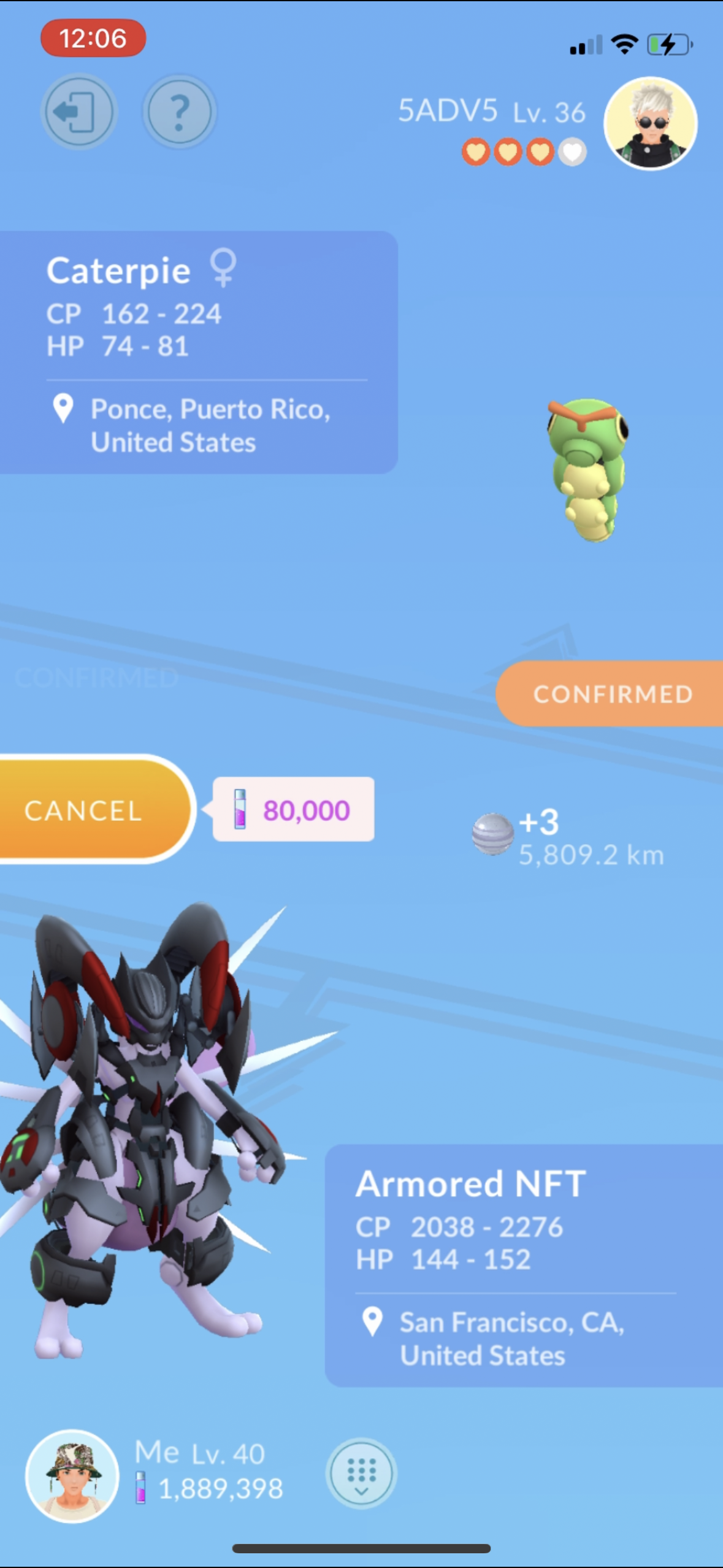Cancel the confirmed trade
This screenshot has height=1568, width=723.
click(86, 810)
